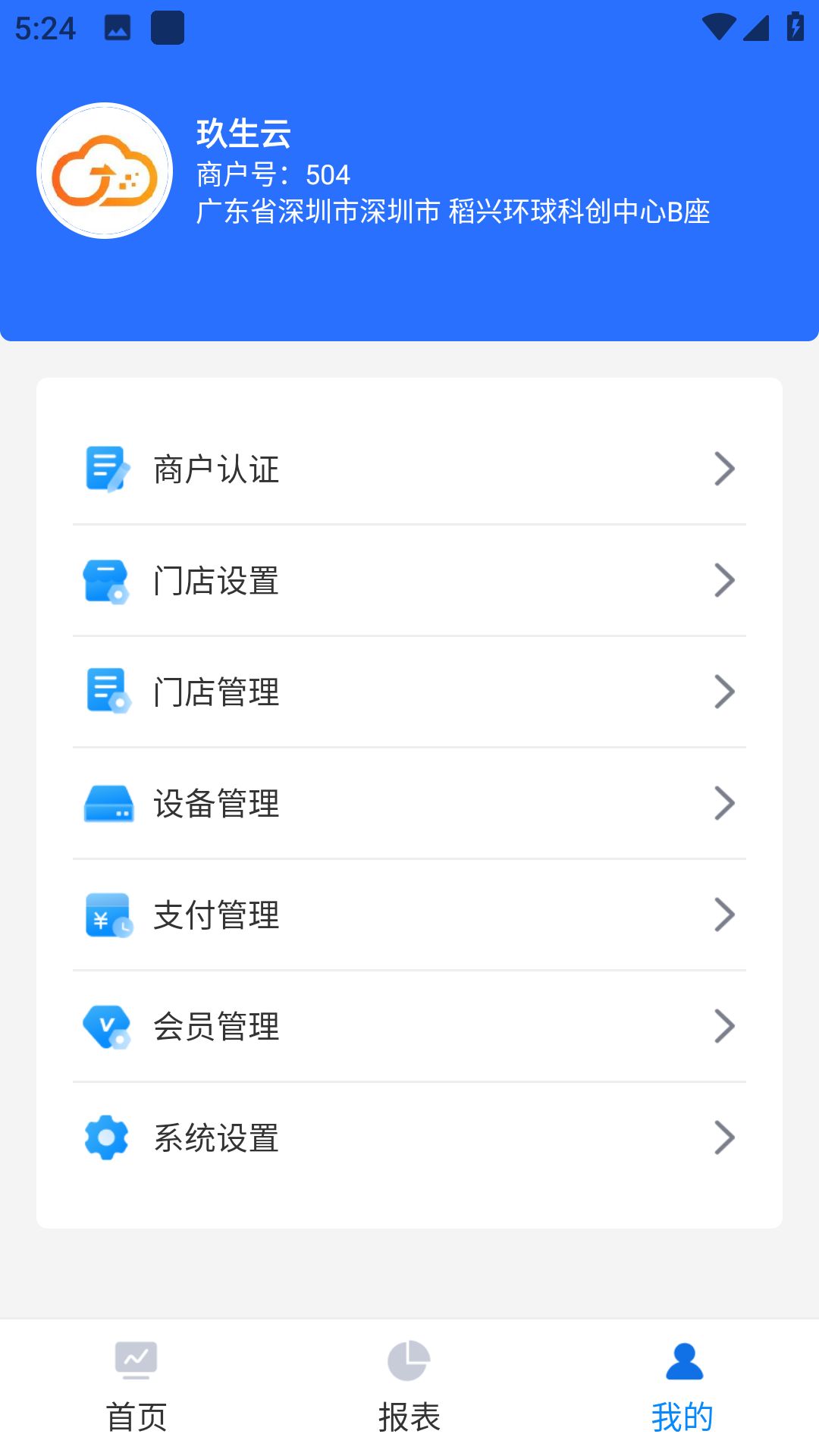Select the 首页 chart icon

coord(136,1363)
